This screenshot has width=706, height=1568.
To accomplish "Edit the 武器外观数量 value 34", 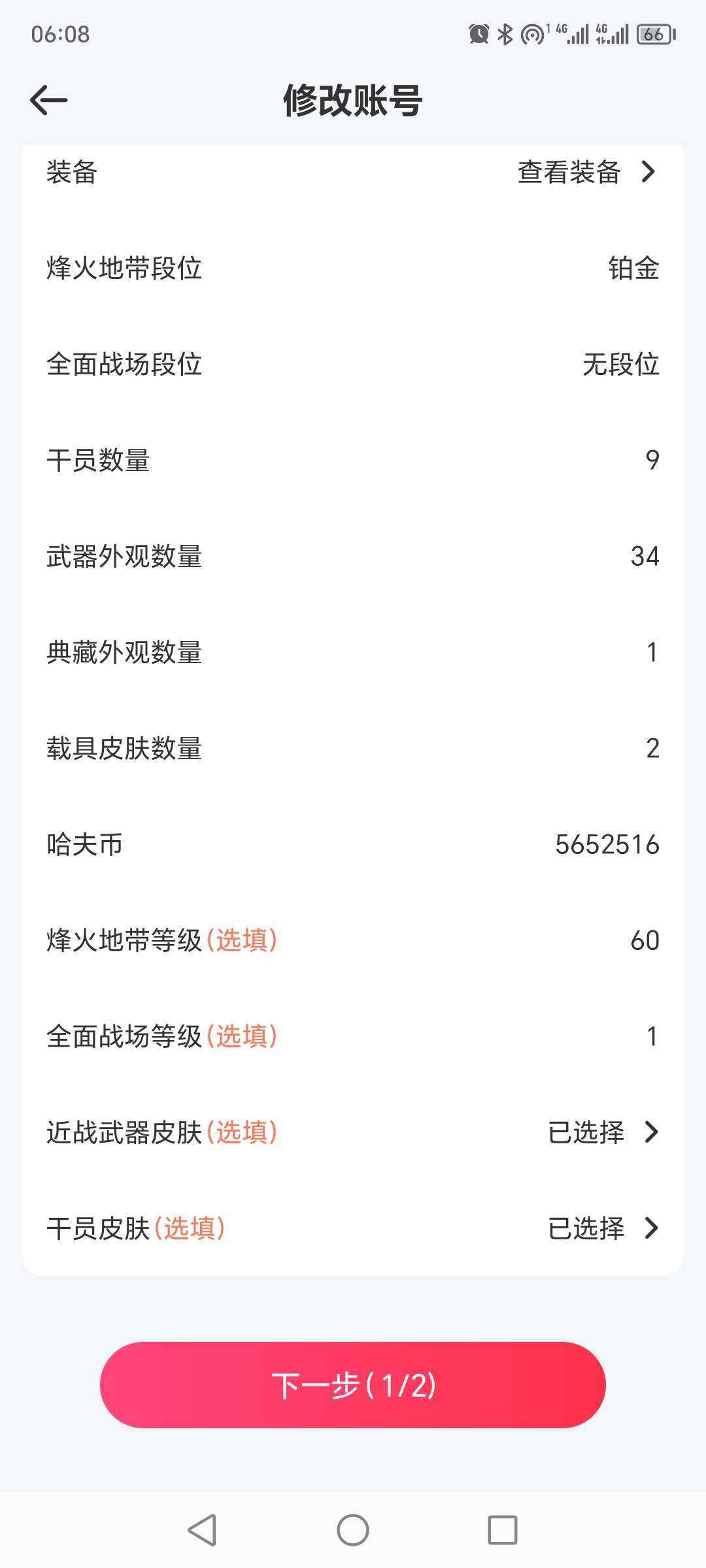I will coord(353,556).
